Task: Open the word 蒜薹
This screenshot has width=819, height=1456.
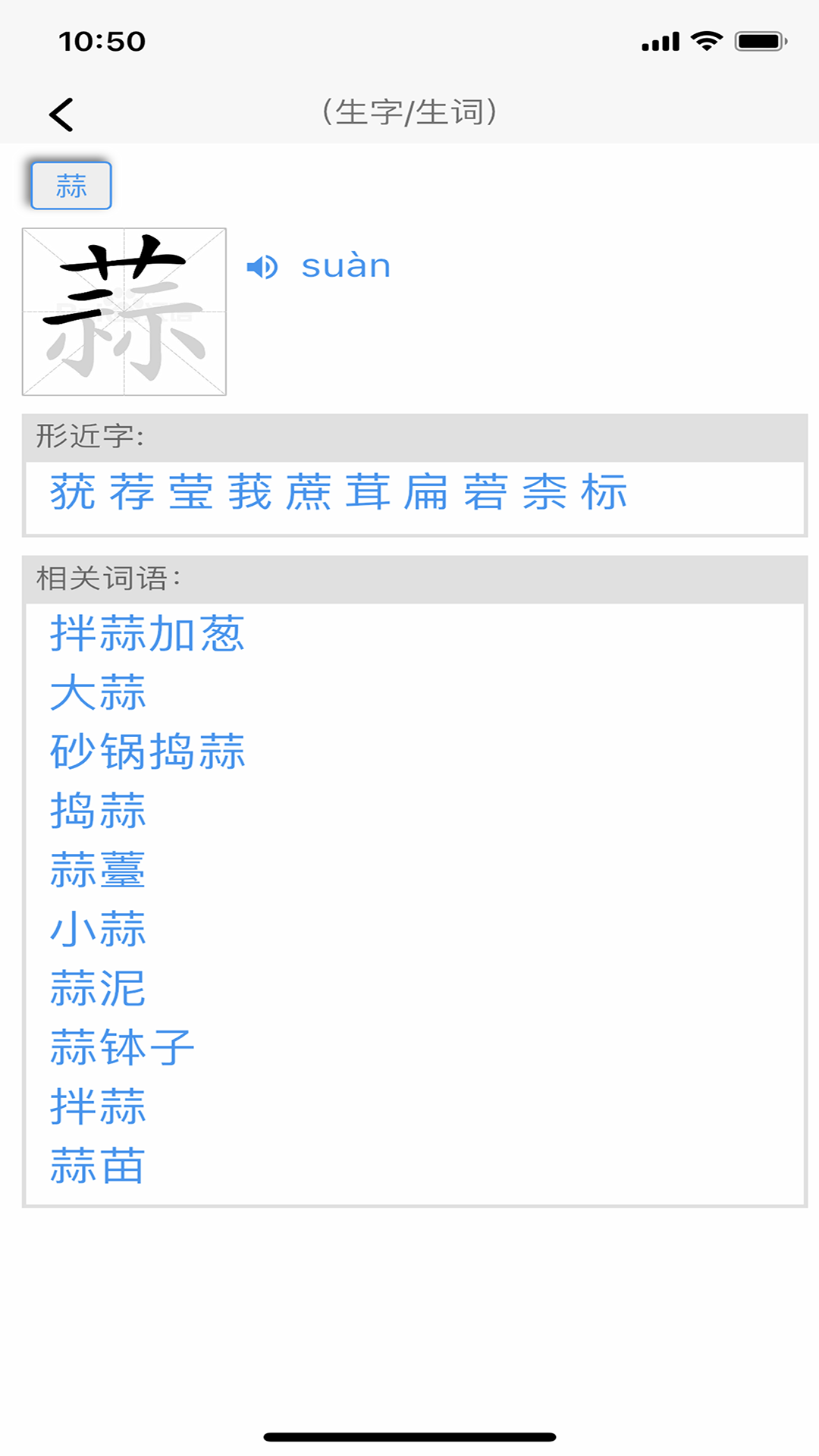Action: 97,871
